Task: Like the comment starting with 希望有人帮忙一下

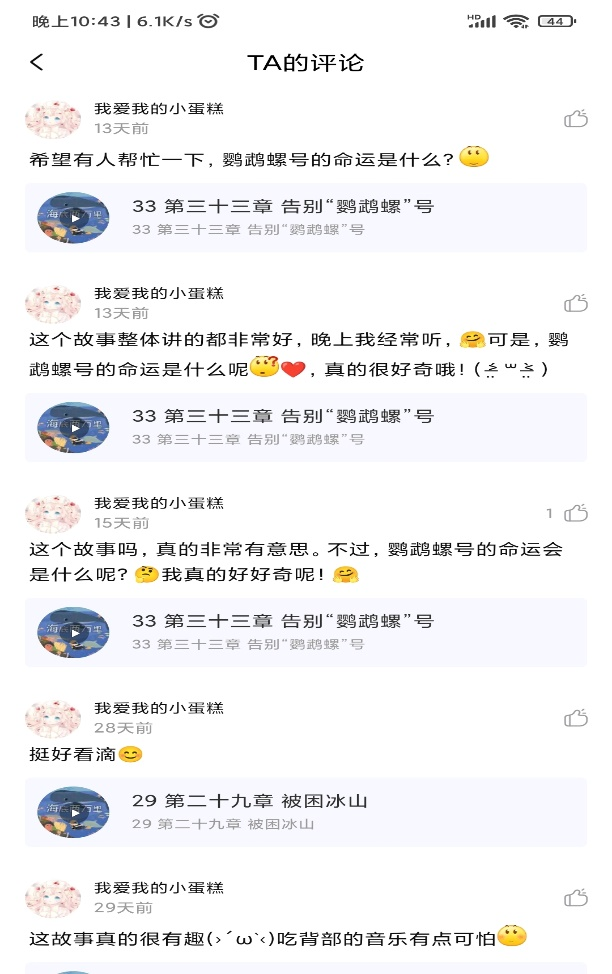Action: pyautogui.click(x=576, y=119)
